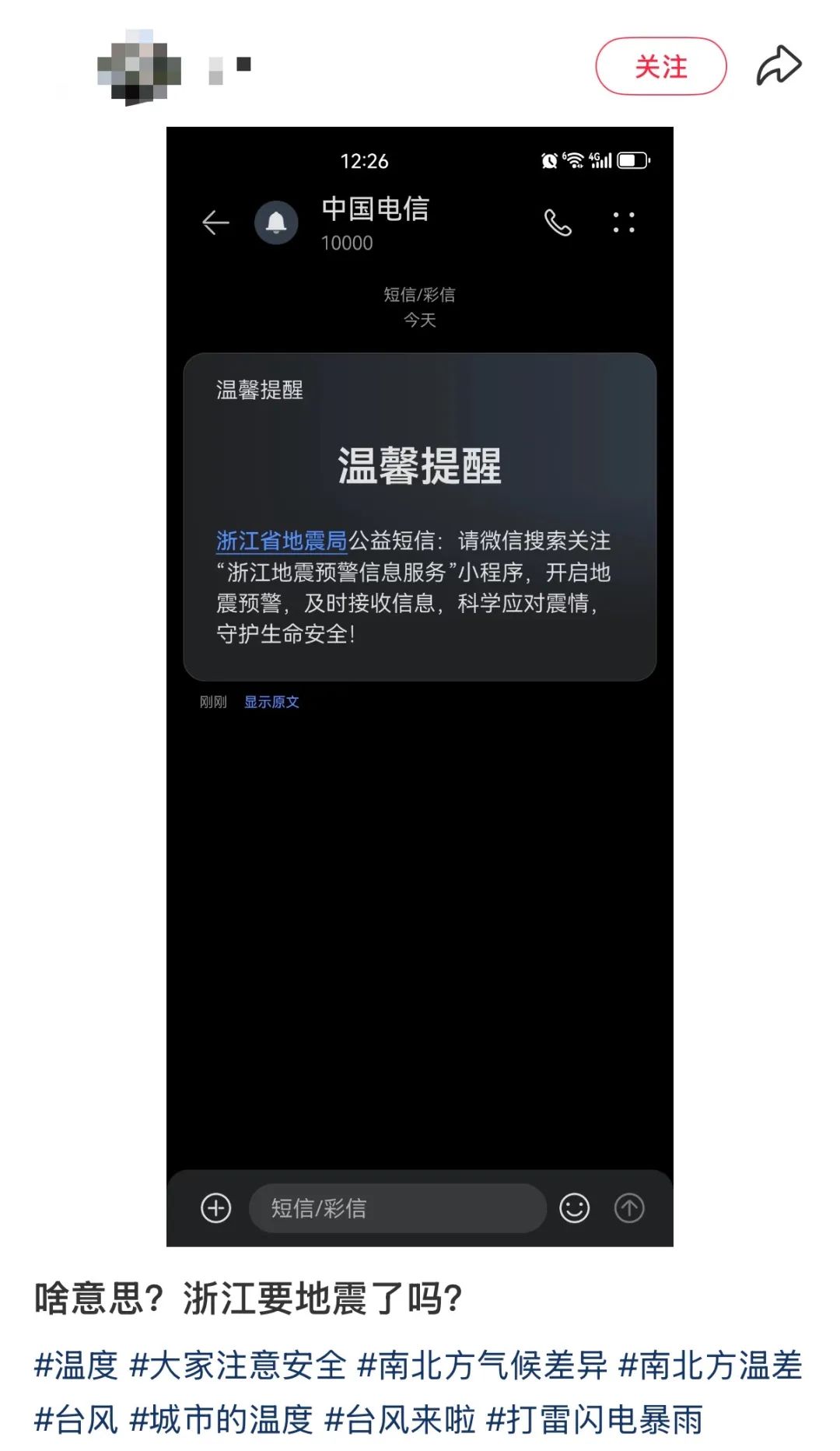Open the author's profile avatar
Screen dimensions: 840x1451
coord(138,68)
